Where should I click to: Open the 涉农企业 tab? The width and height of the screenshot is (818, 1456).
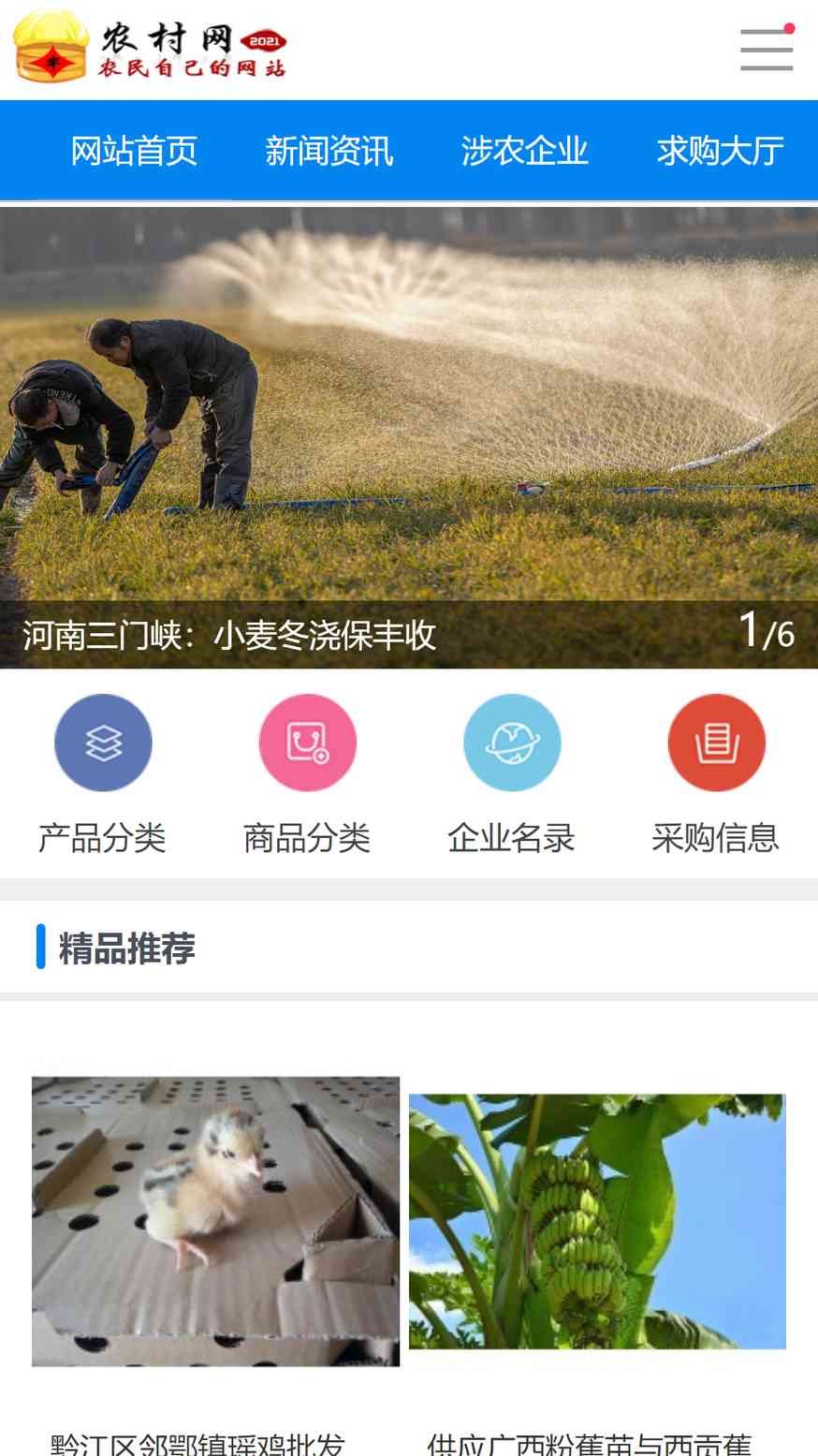coord(524,151)
